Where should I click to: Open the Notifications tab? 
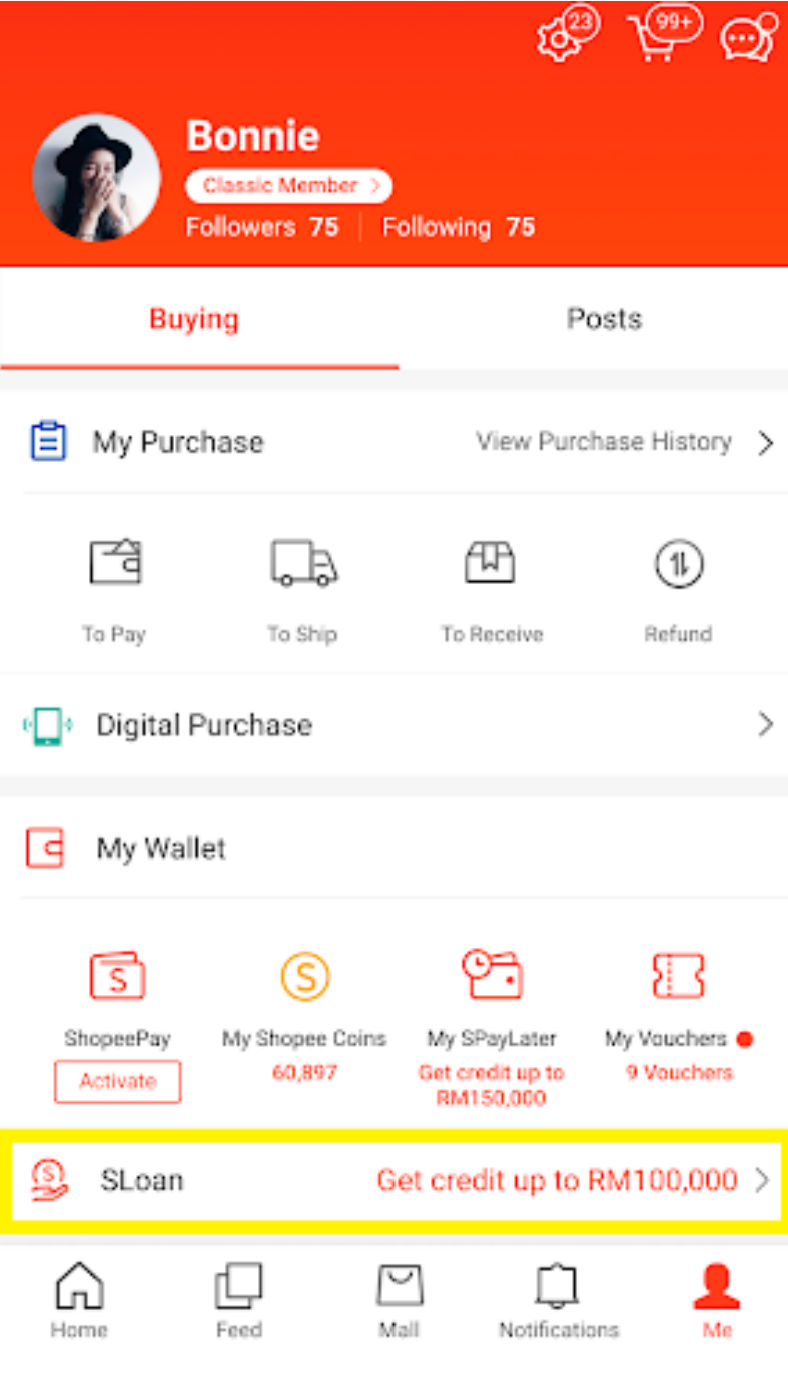pyautogui.click(x=559, y=1300)
